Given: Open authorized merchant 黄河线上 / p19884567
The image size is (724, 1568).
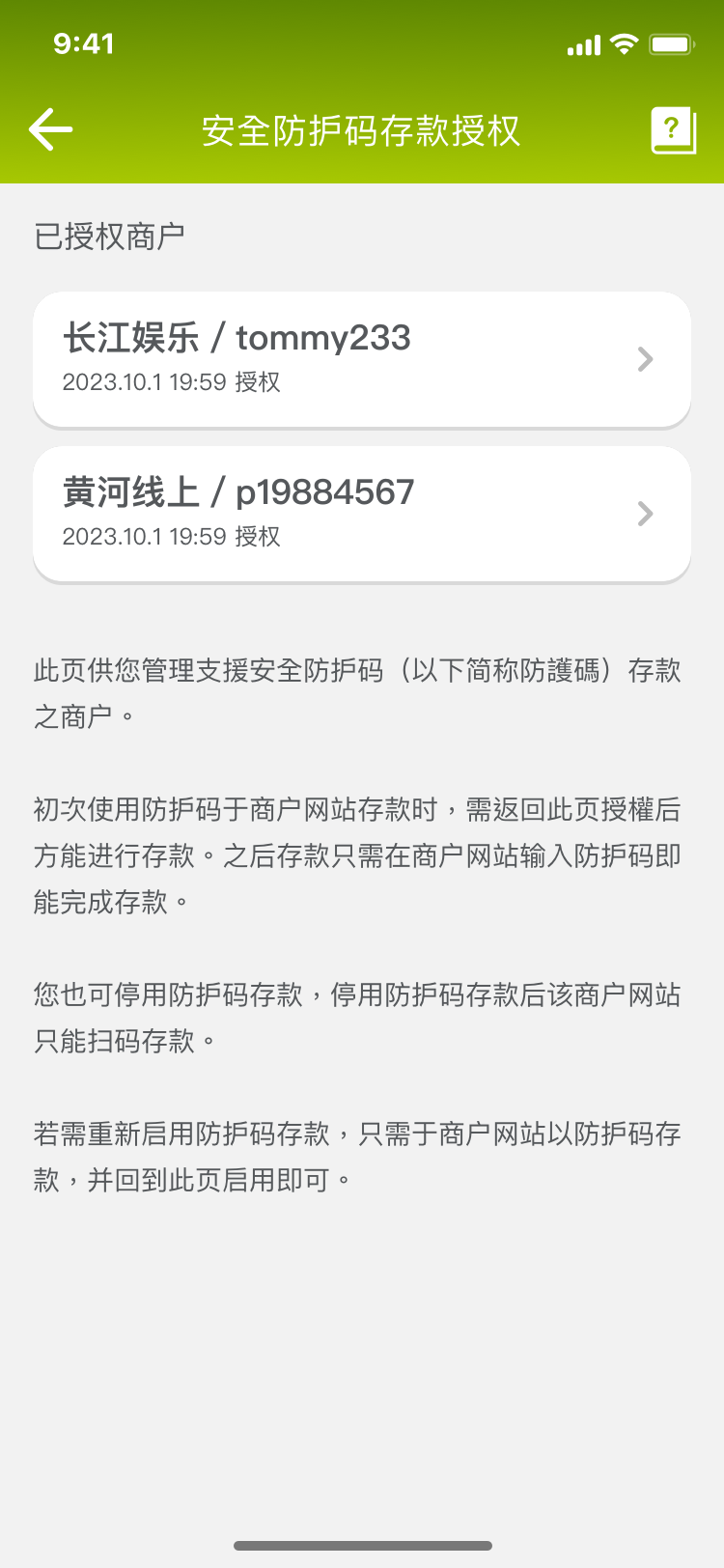Looking at the screenshot, I should click(x=362, y=514).
